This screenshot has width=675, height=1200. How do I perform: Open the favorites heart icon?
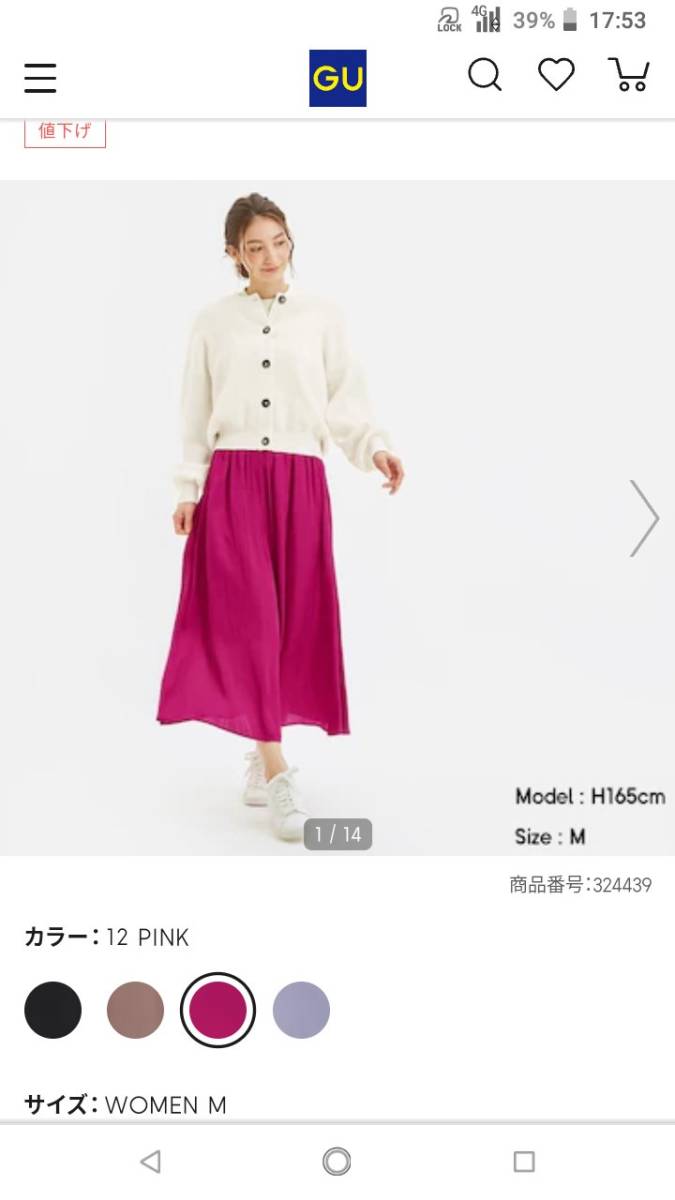[x=556, y=75]
